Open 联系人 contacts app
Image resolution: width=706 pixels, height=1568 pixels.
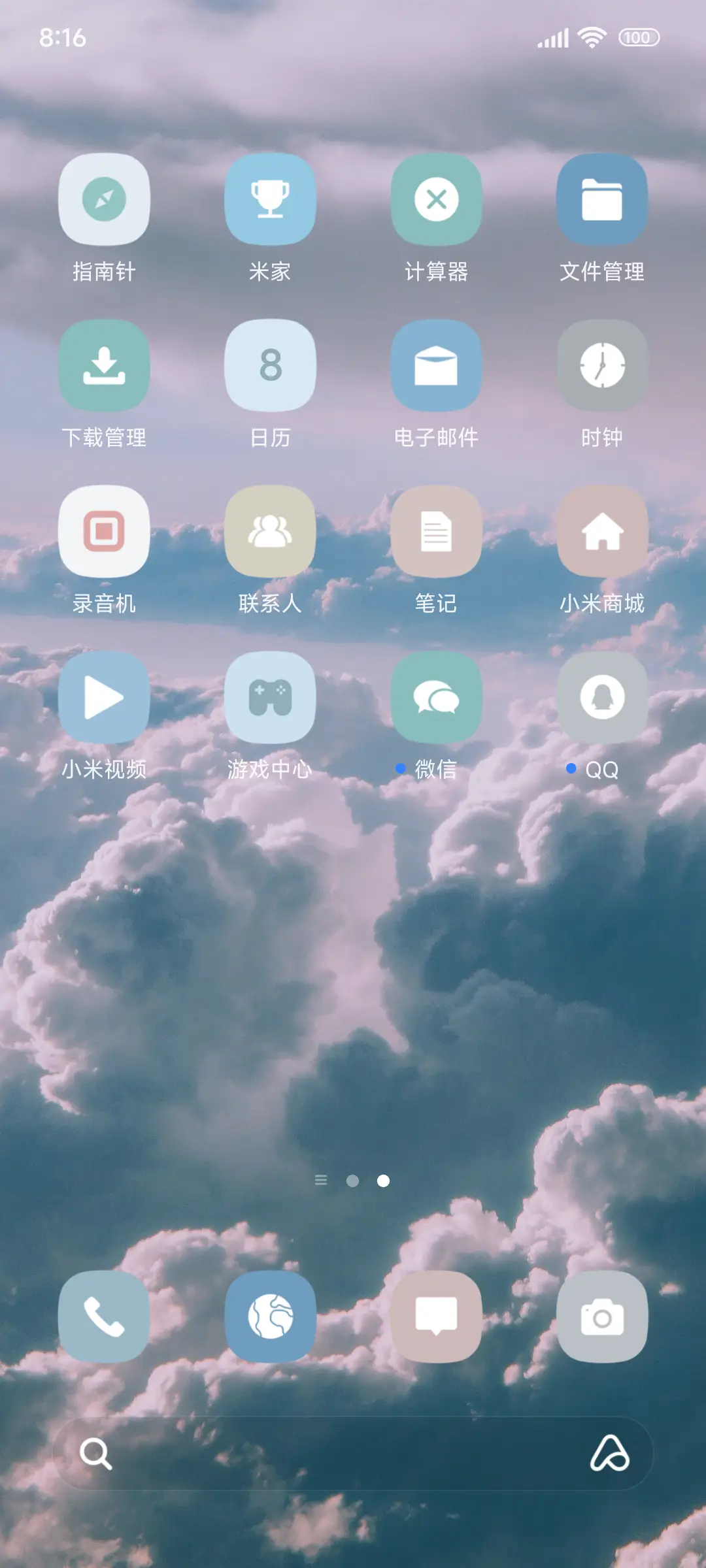pyautogui.click(x=271, y=532)
